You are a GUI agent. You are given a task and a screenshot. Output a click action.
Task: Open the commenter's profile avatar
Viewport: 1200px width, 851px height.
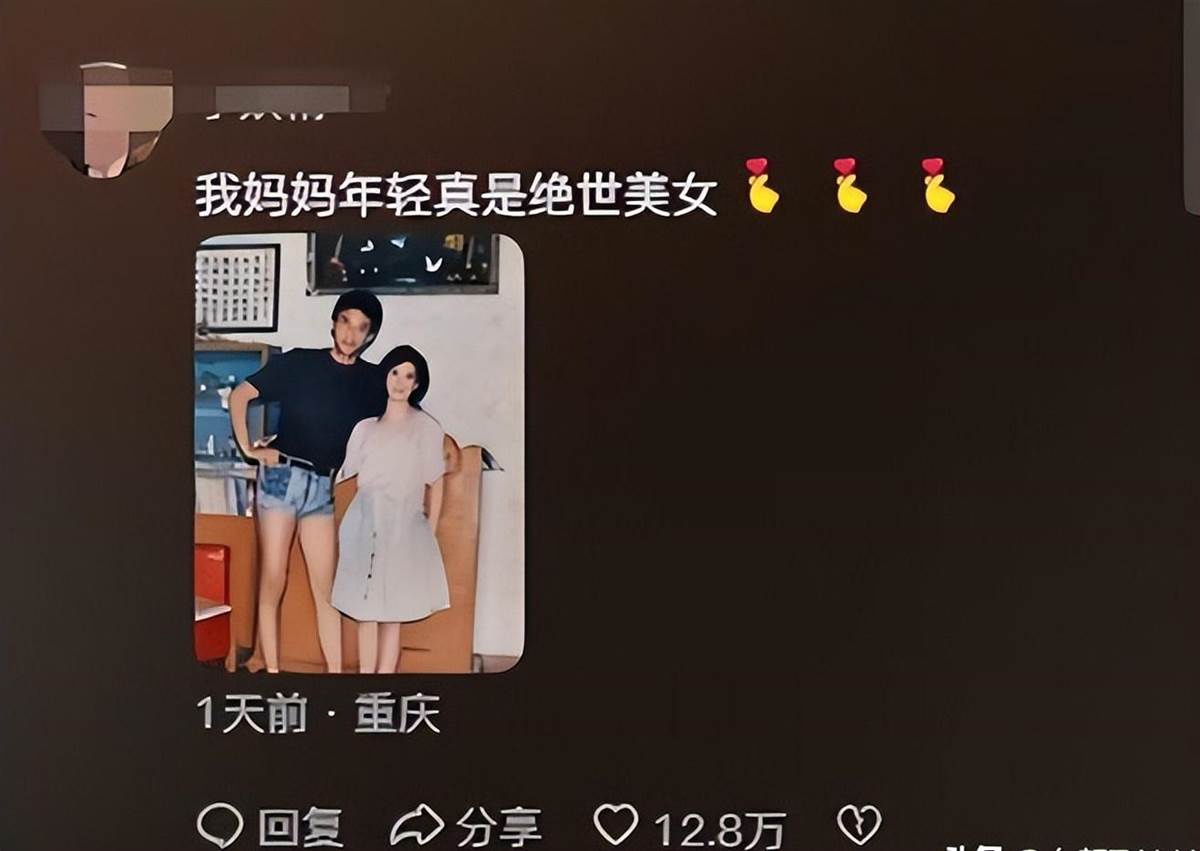pyautogui.click(x=108, y=118)
